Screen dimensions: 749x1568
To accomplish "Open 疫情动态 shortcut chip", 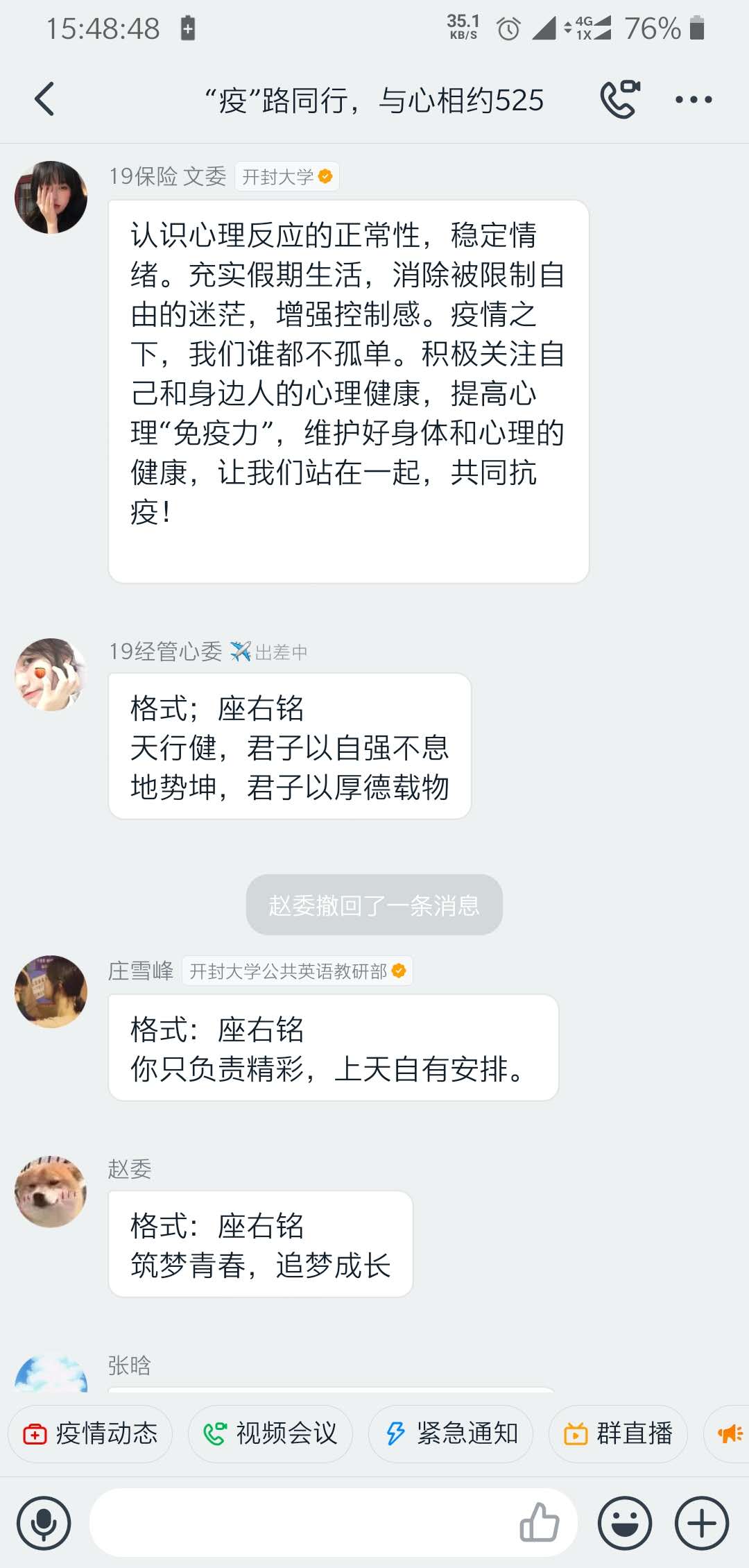I will (x=90, y=1434).
